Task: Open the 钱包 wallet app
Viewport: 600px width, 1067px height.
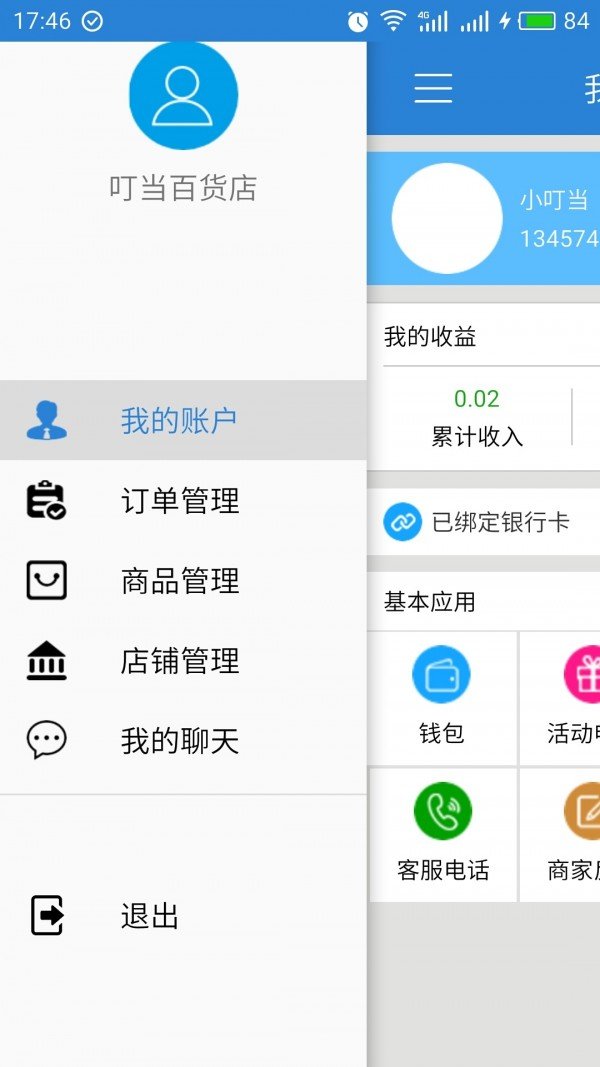Action: pos(441,696)
